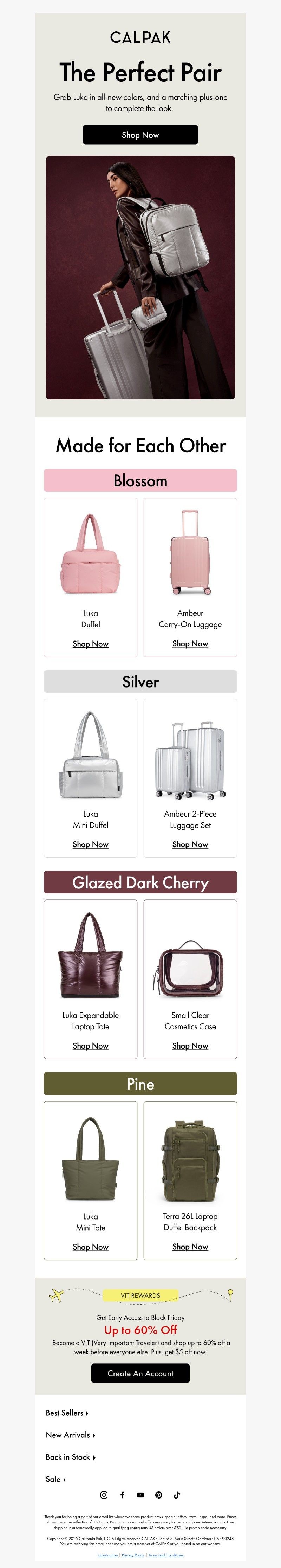Shop Now for the Luka Mini Duffel

[90, 844]
